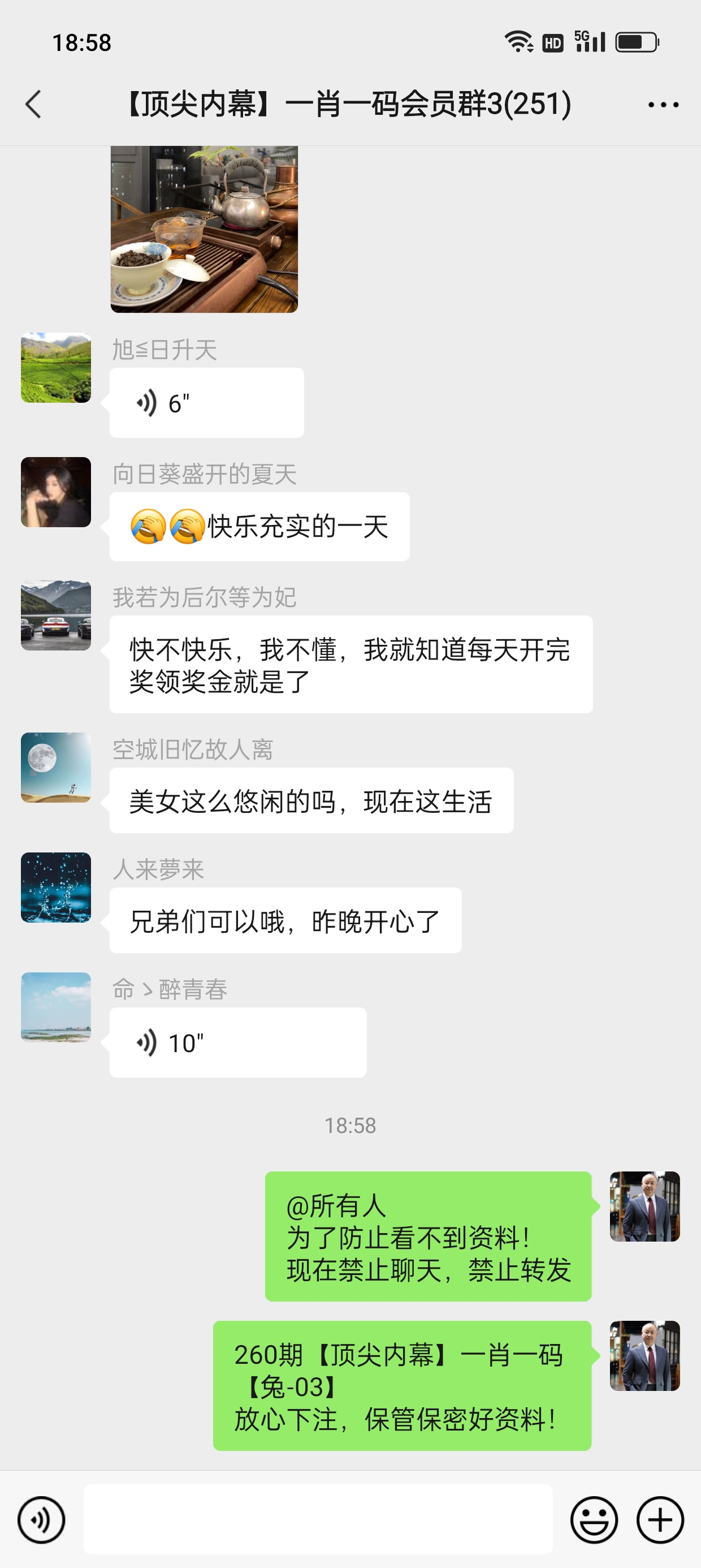Open avatar of 我若为后尔等为妃

[56, 615]
